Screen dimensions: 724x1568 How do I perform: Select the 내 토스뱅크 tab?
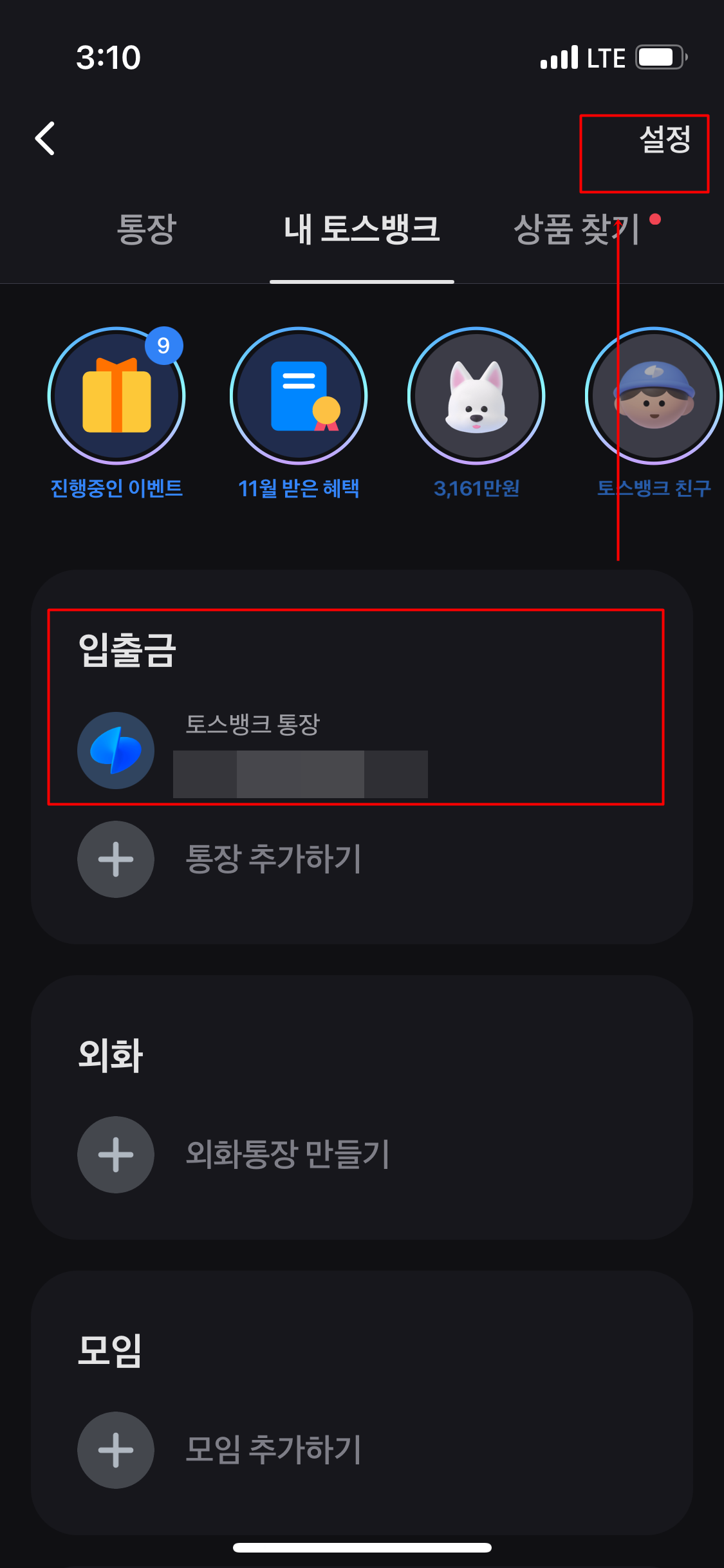pos(362,230)
